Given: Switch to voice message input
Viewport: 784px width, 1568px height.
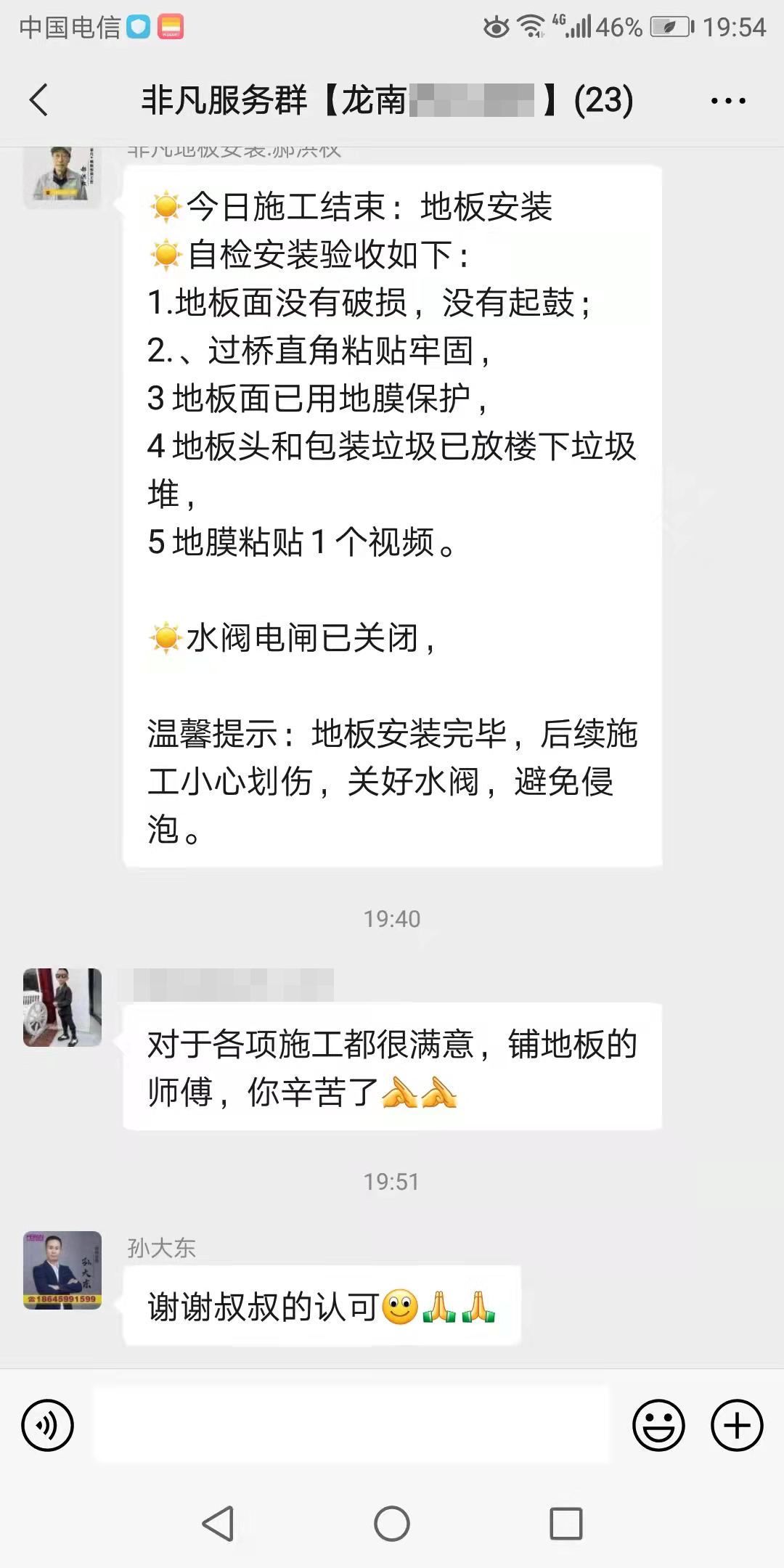Looking at the screenshot, I should 48,1425.
